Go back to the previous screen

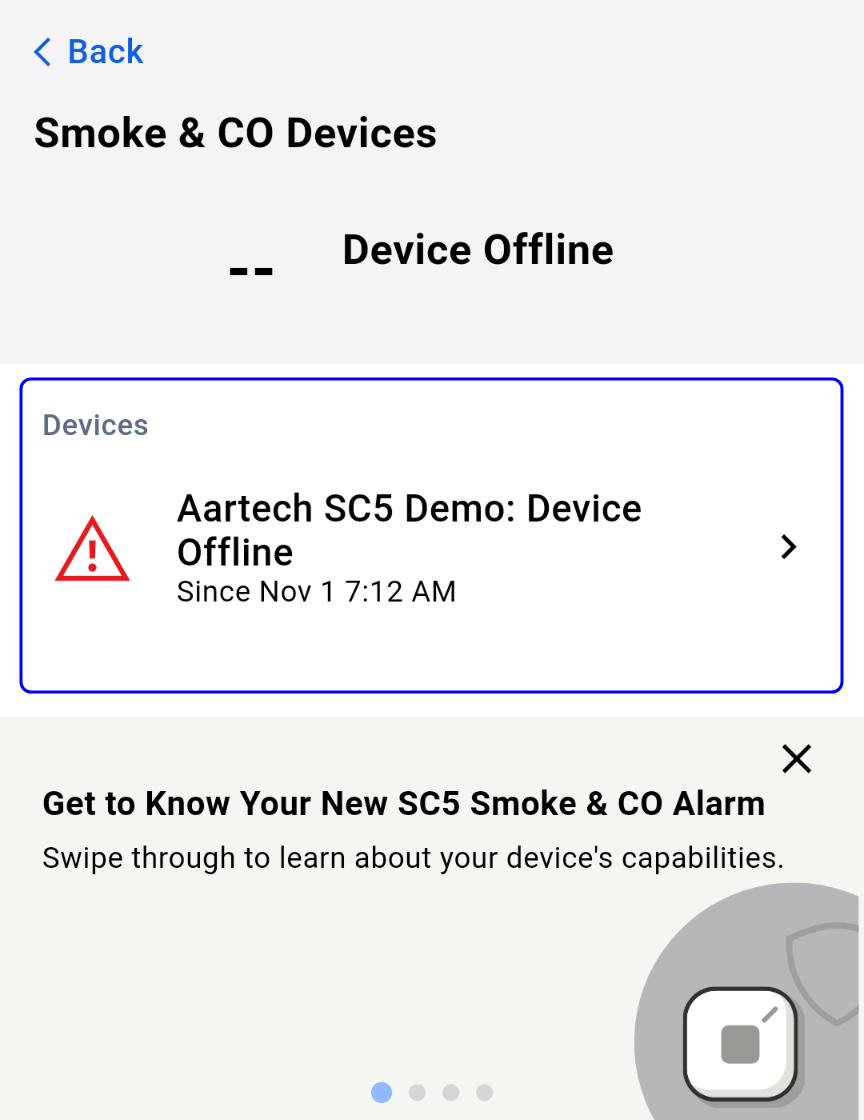[x=88, y=51]
